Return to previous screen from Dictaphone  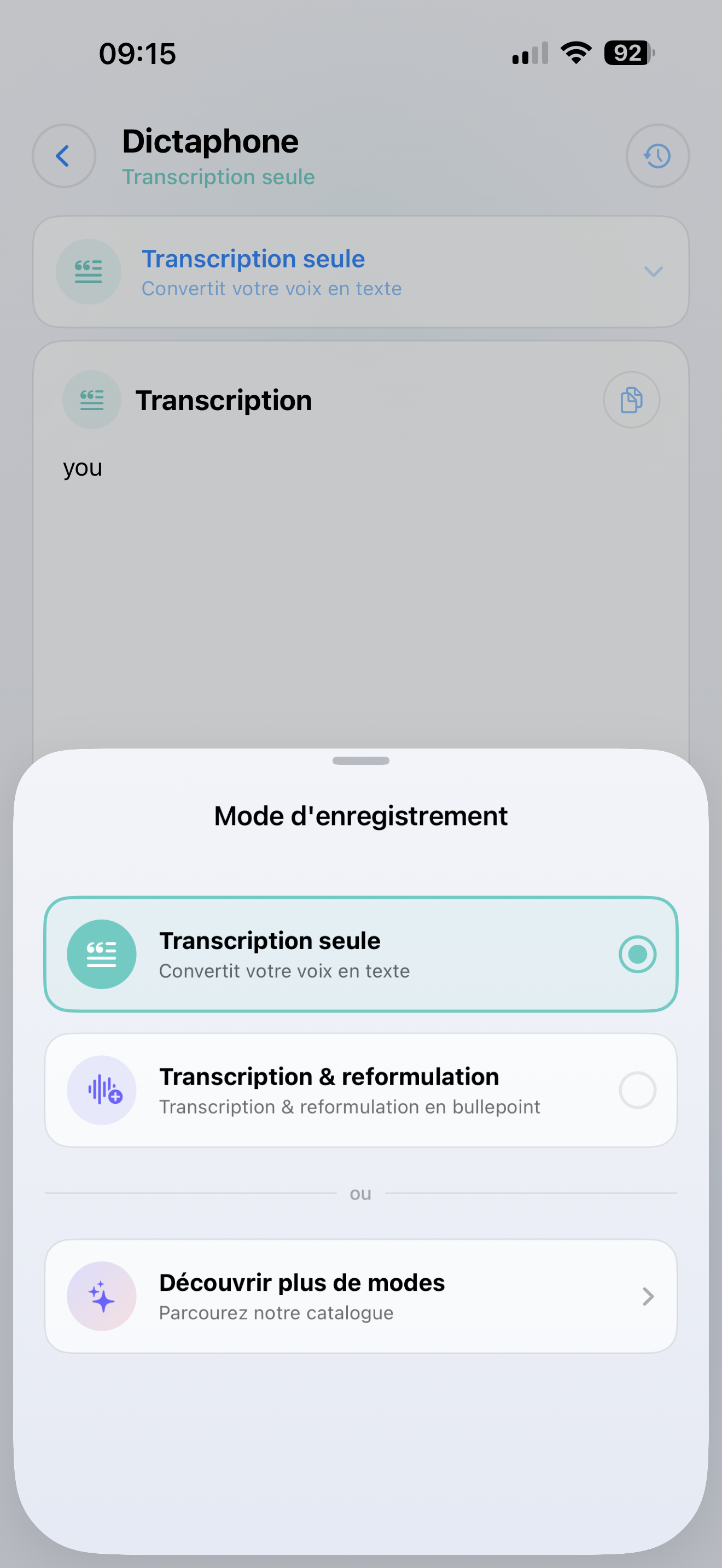(63, 156)
